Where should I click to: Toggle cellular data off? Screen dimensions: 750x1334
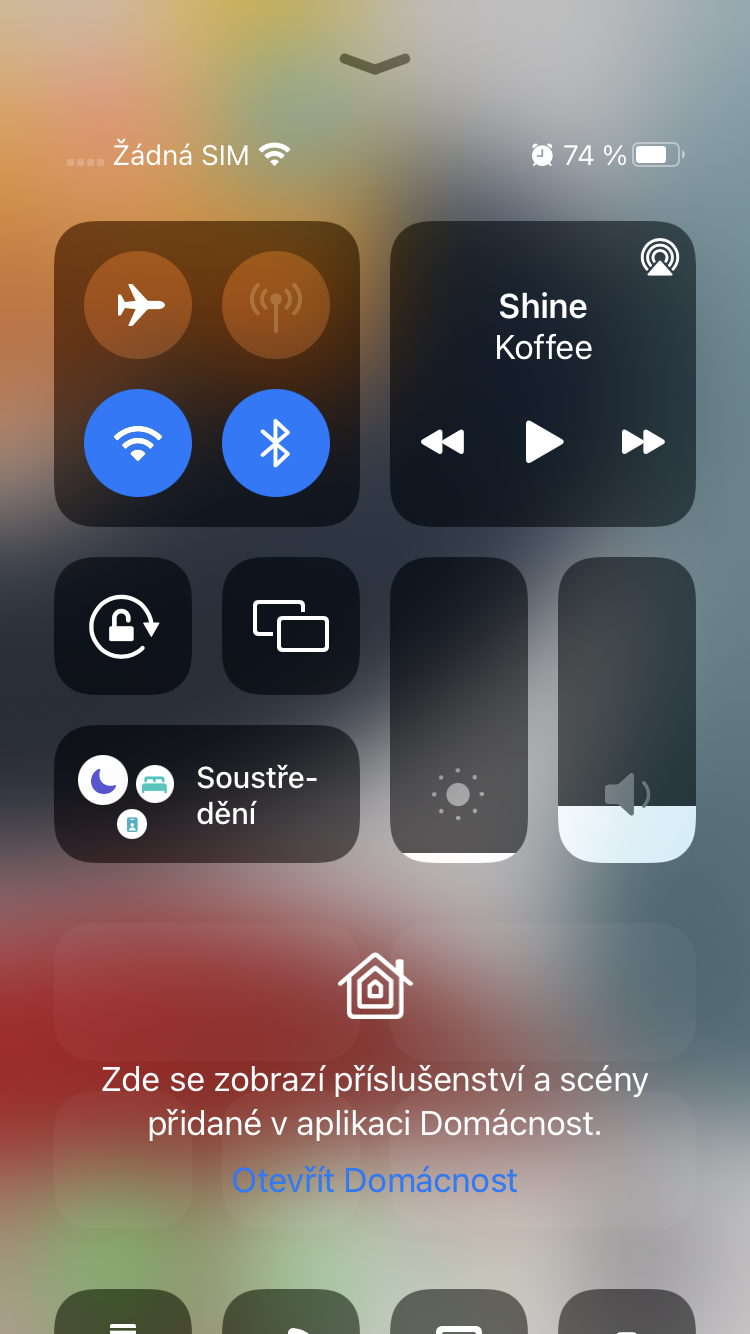click(275, 305)
